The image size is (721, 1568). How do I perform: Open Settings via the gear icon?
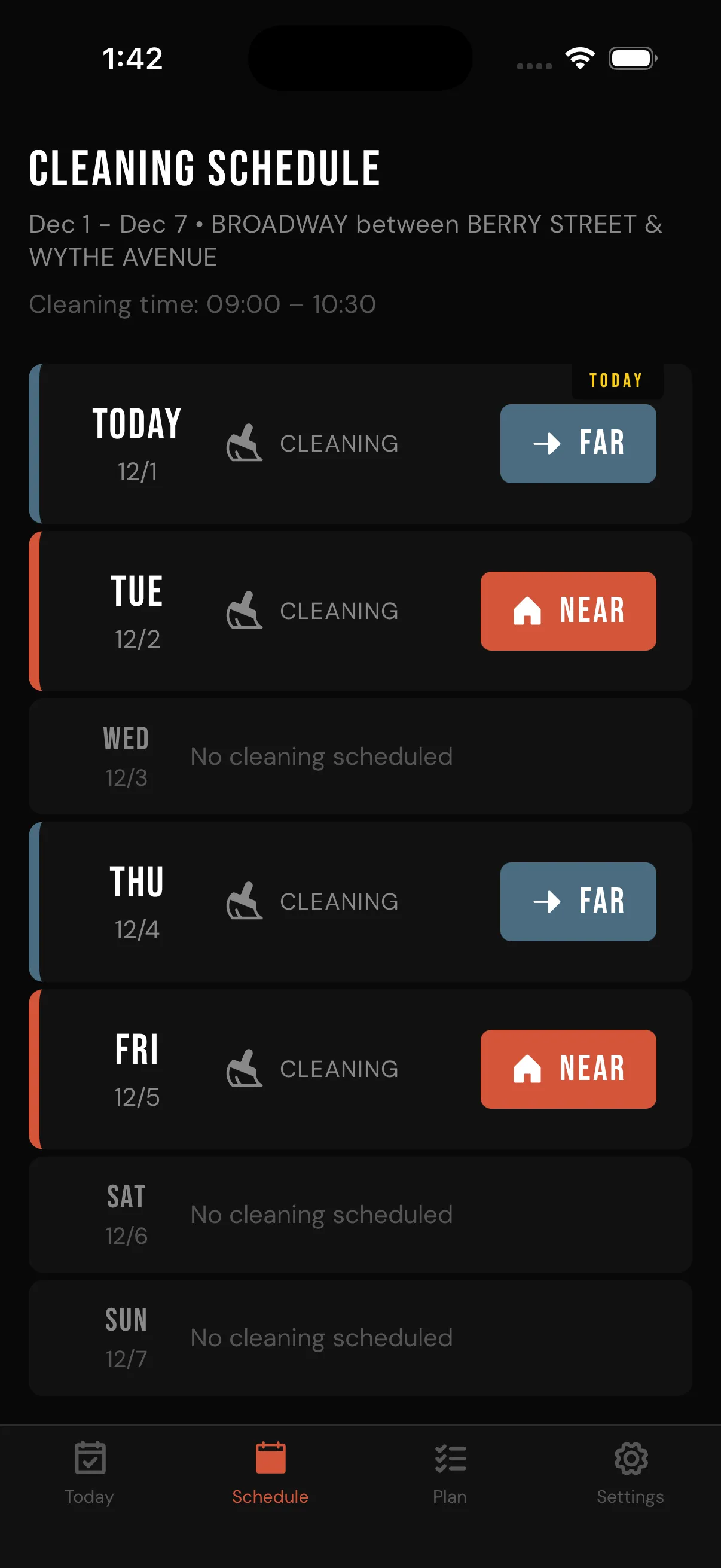pyautogui.click(x=630, y=1457)
